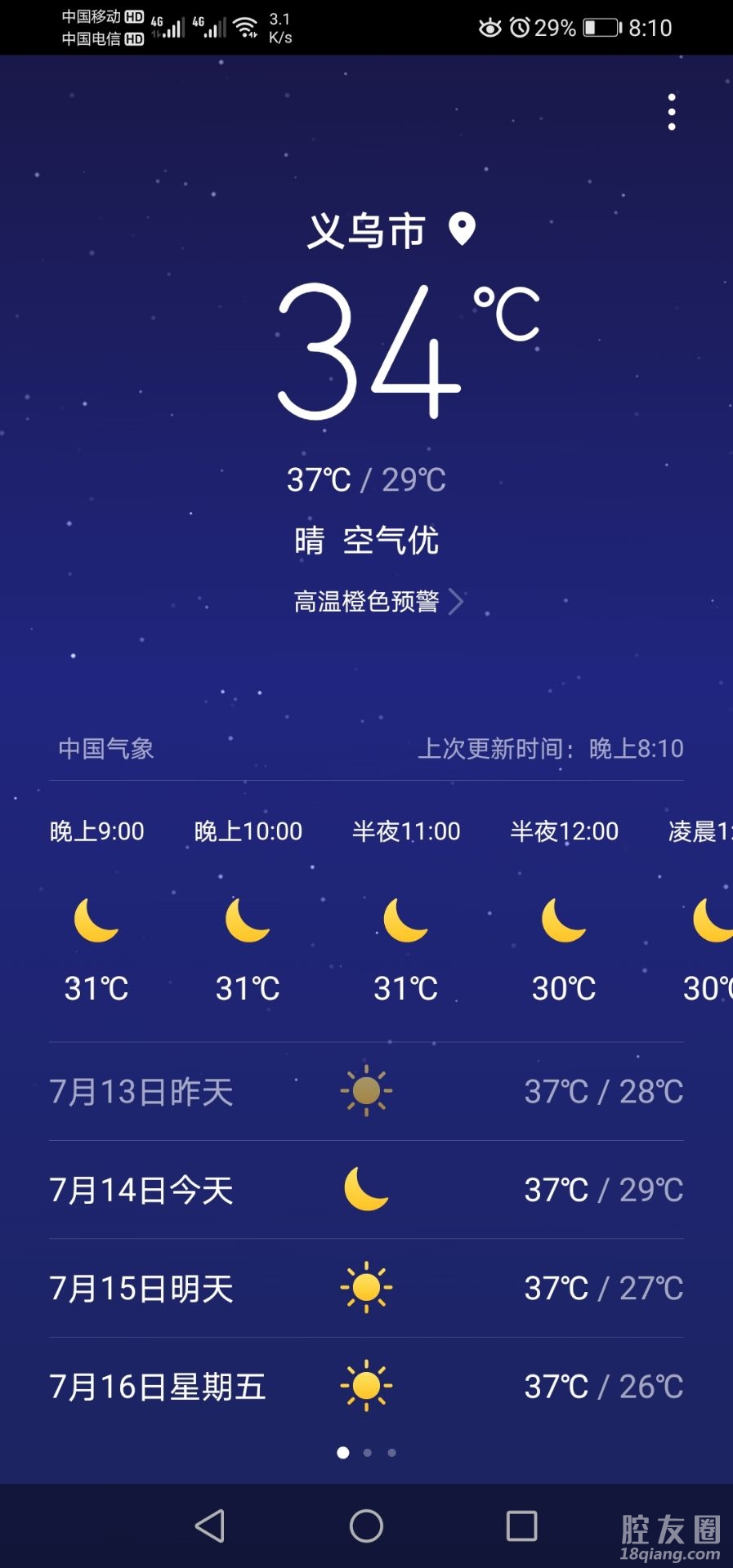Tap the 义乌市 city name
733x1568 pixels.
pyautogui.click(x=366, y=231)
